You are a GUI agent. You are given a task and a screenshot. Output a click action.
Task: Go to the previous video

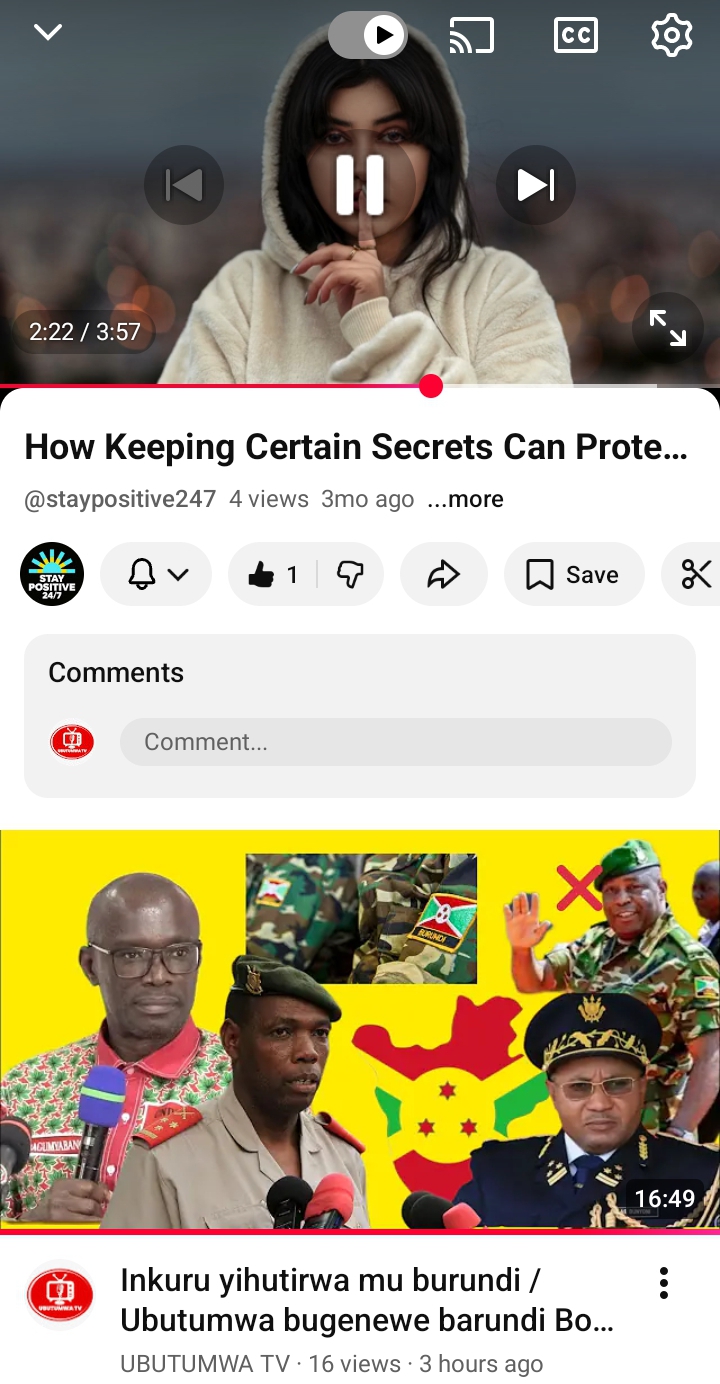tap(184, 185)
